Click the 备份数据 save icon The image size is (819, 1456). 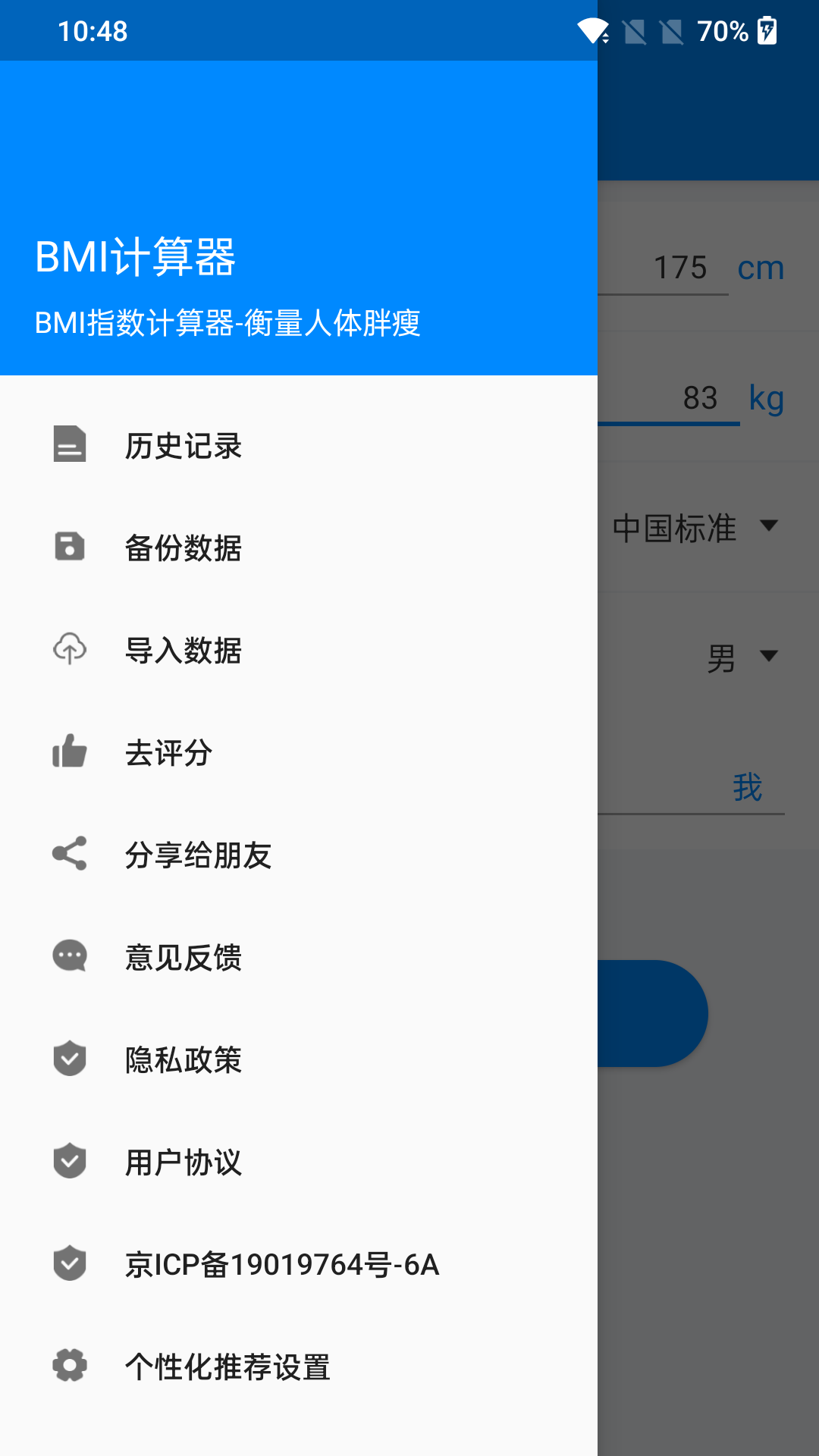click(x=69, y=548)
